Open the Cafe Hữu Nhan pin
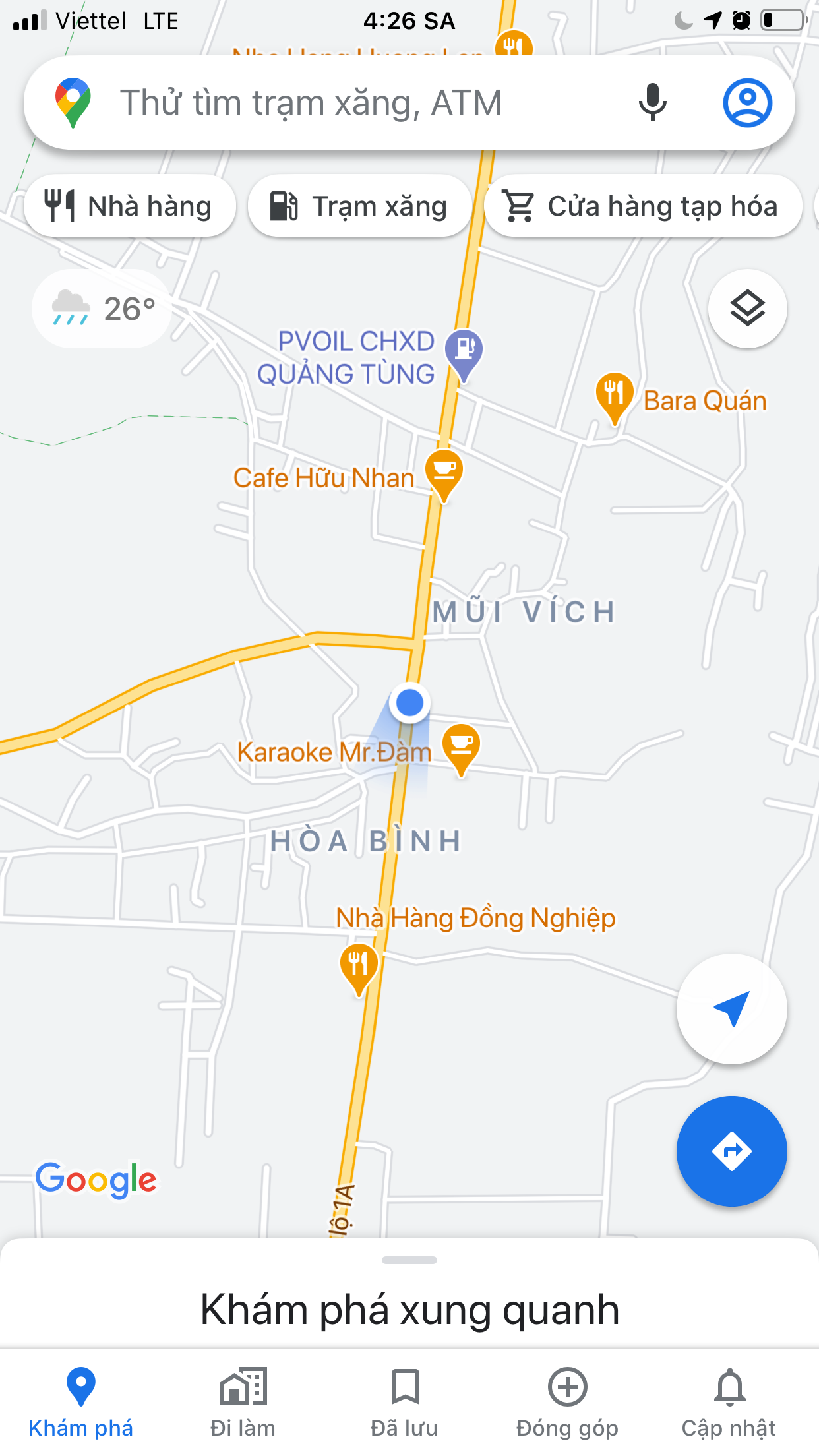The height and width of the screenshot is (1456, 819). (444, 471)
